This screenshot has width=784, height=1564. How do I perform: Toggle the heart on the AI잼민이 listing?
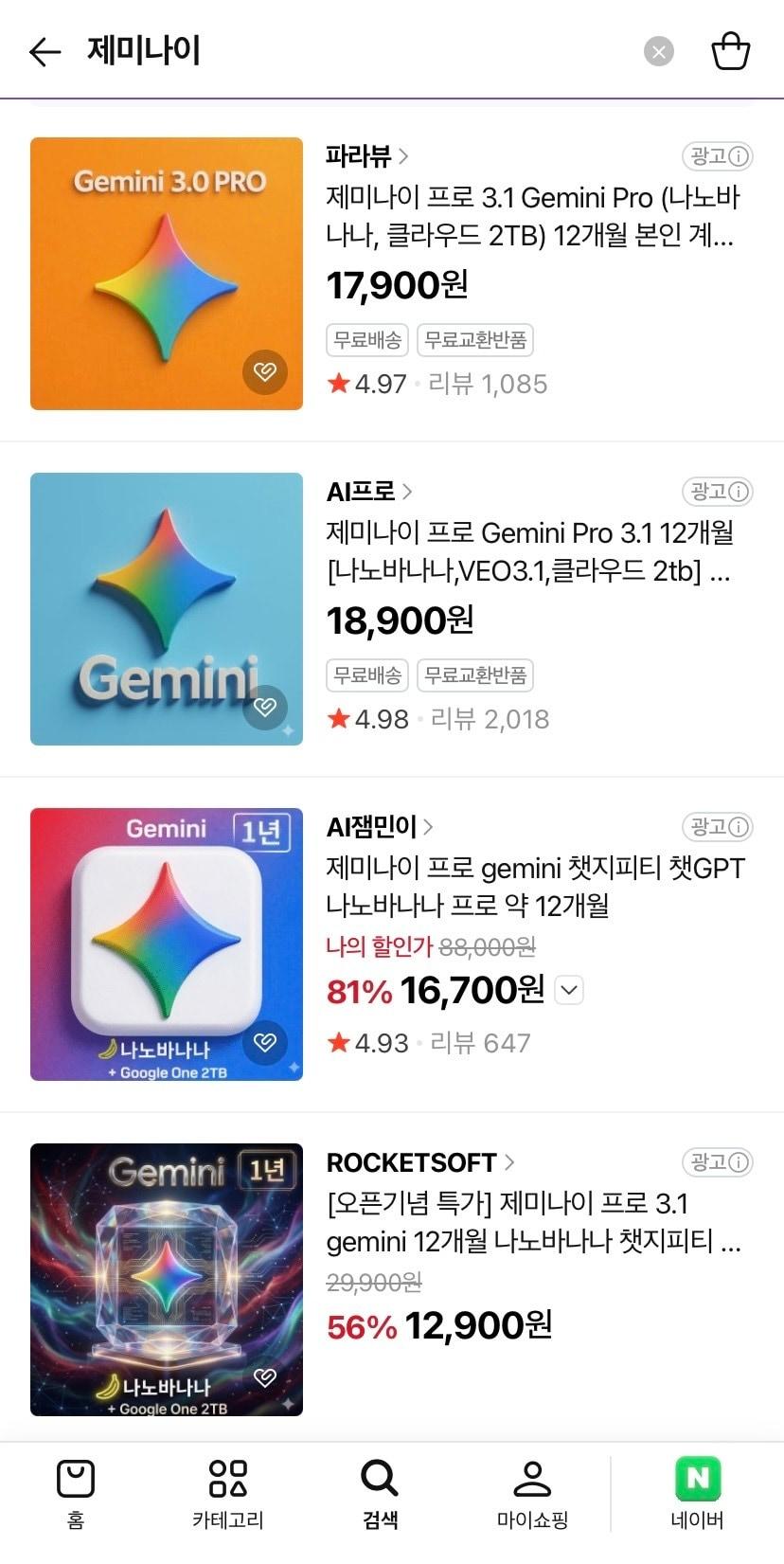pyautogui.click(x=266, y=1043)
